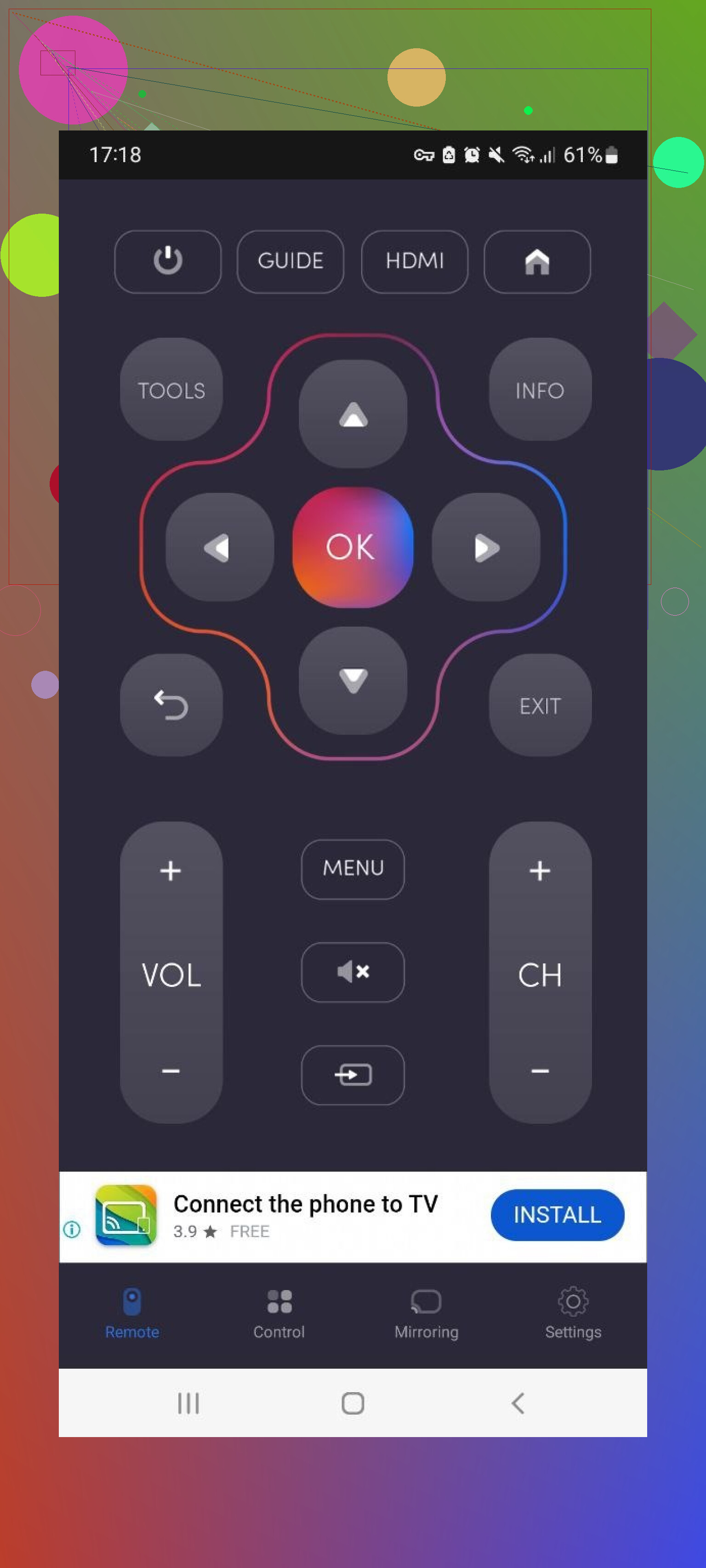Open the TOOLS button
Viewport: 706px width, 1568px height.
(x=171, y=390)
